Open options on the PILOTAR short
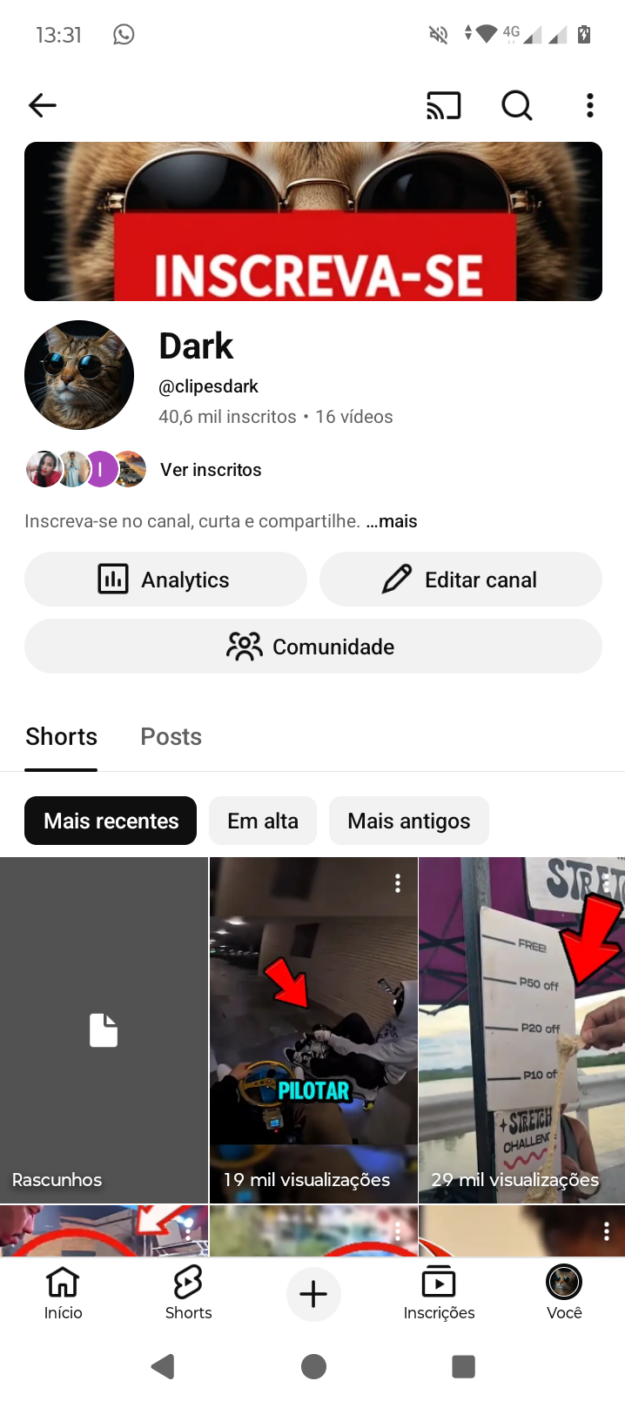The width and height of the screenshot is (625, 1401). click(398, 883)
